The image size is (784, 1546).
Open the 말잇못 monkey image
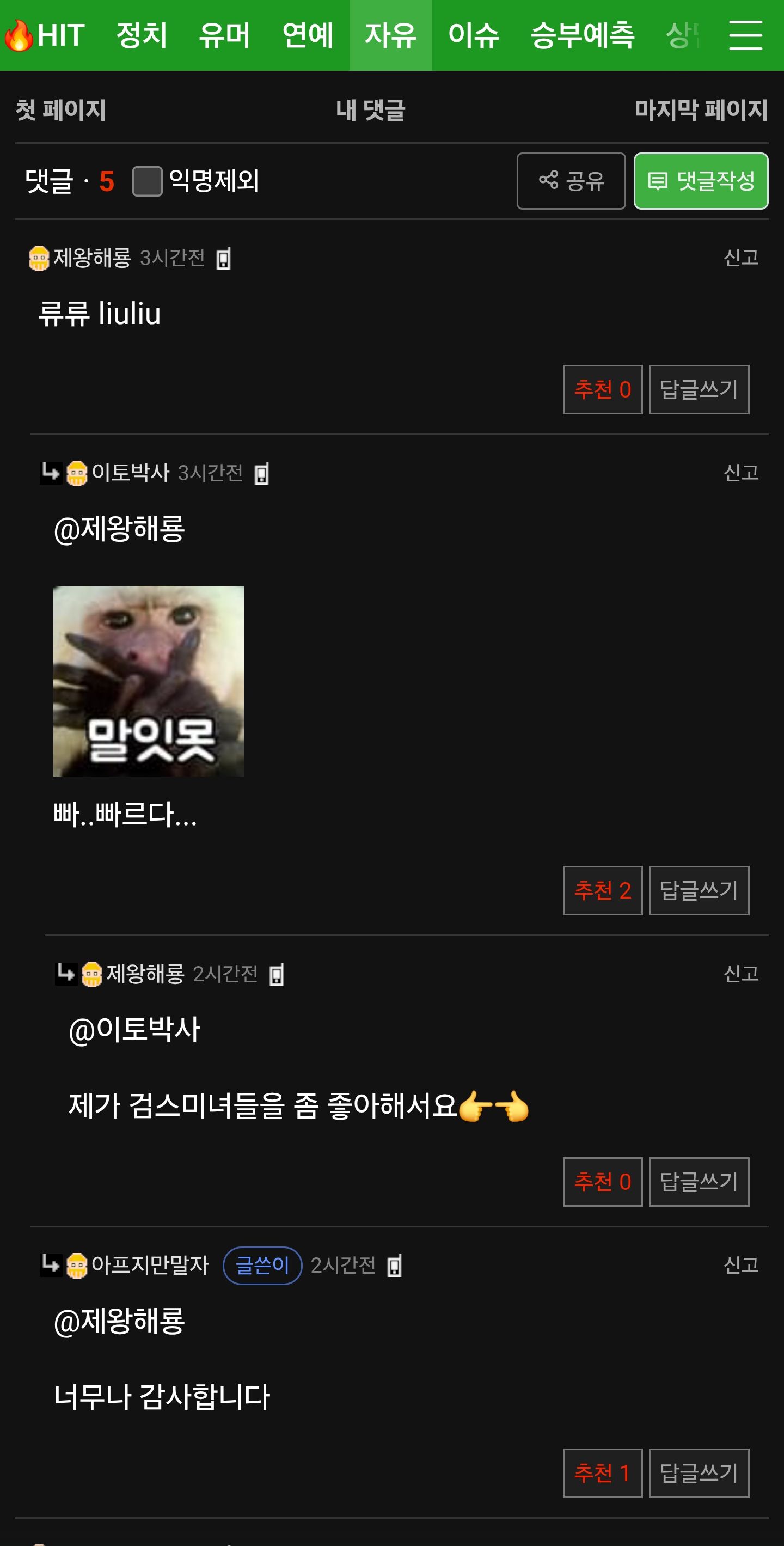click(149, 681)
